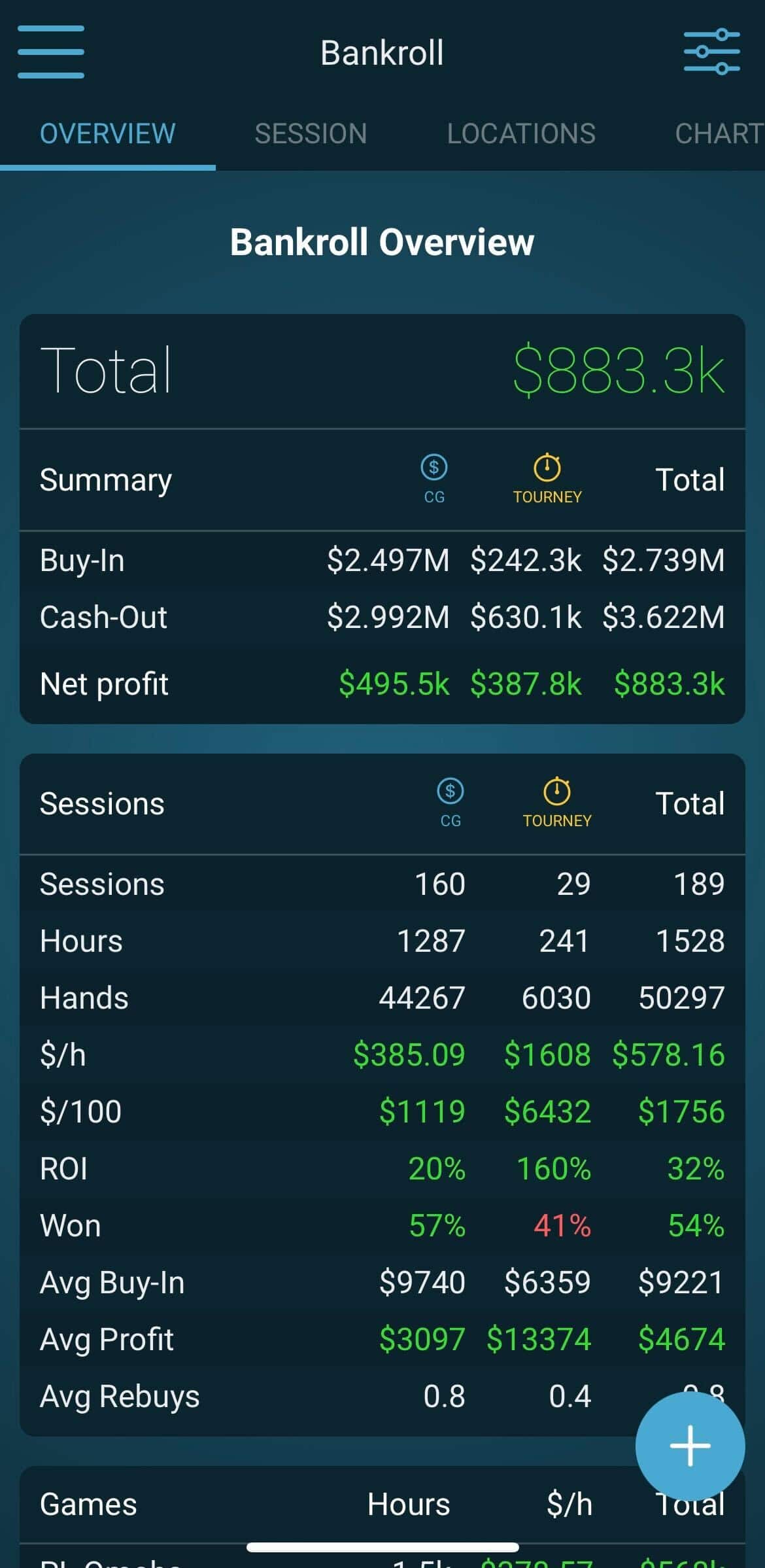Switch to the Session tab

(311, 133)
